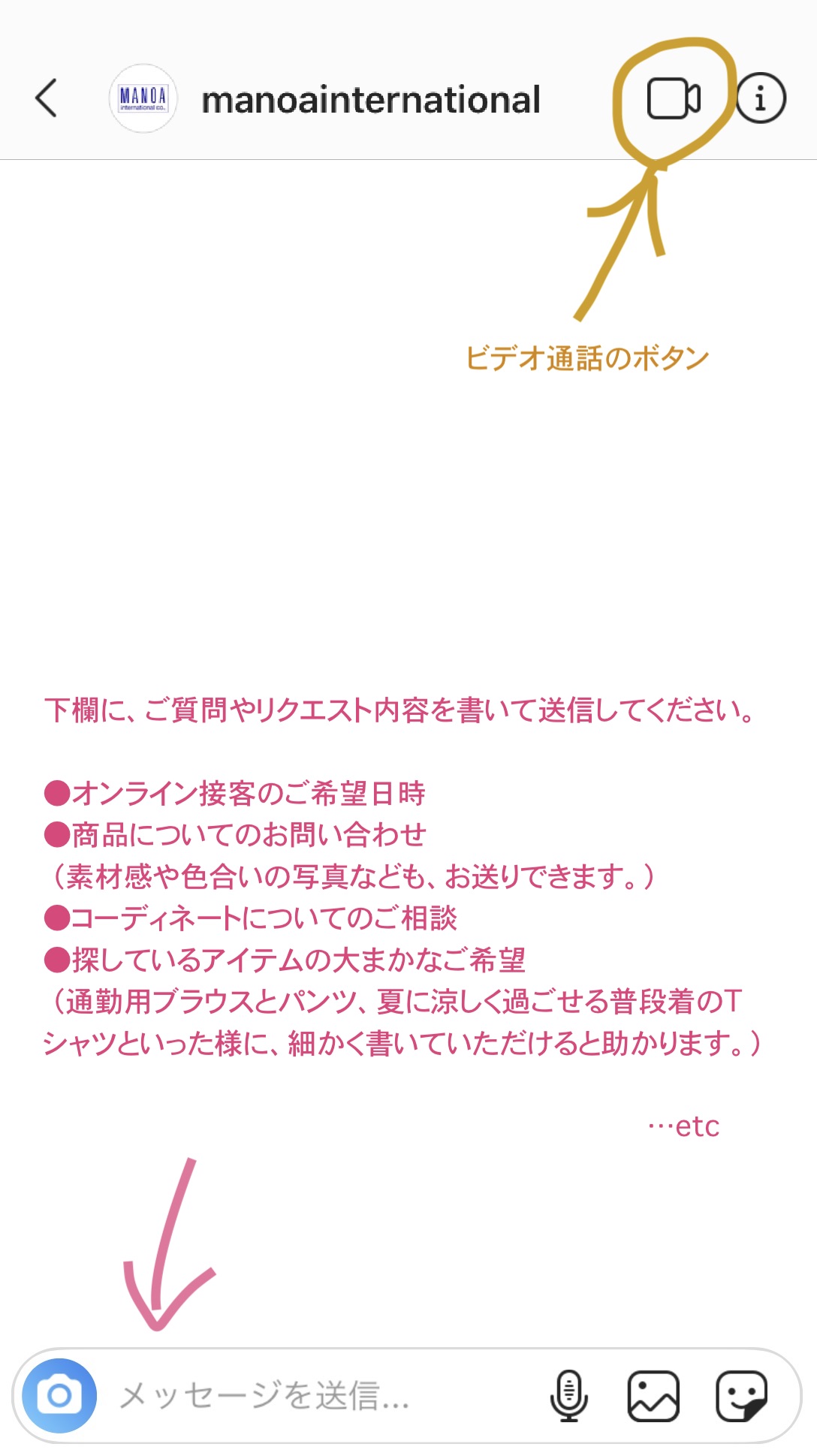The height and width of the screenshot is (1456, 817).
Task: Open the conversation info icon
Action: pos(761,98)
